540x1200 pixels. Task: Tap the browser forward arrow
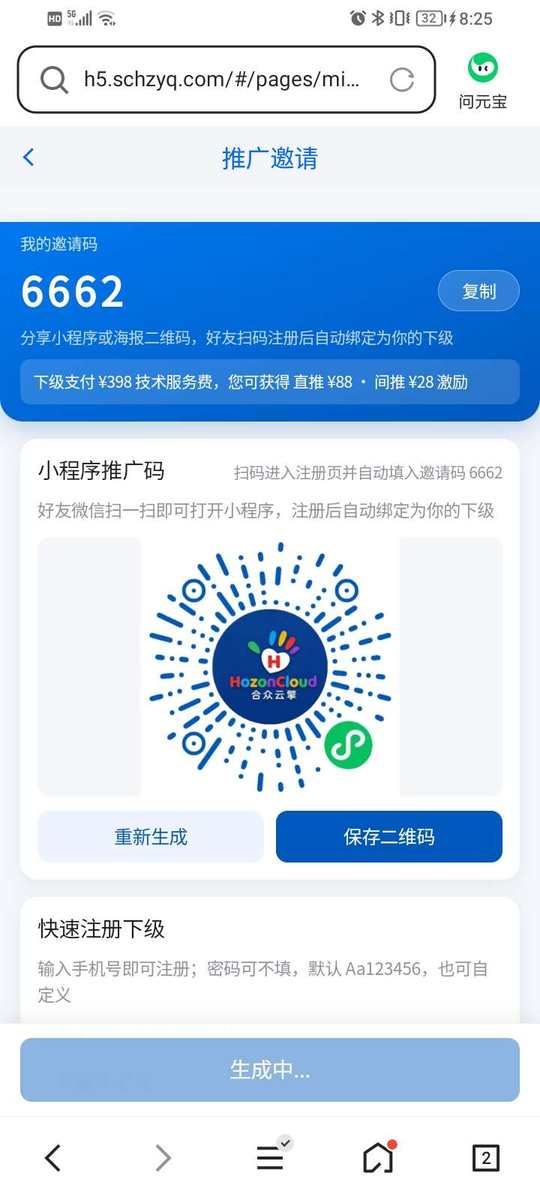pyautogui.click(x=162, y=1158)
